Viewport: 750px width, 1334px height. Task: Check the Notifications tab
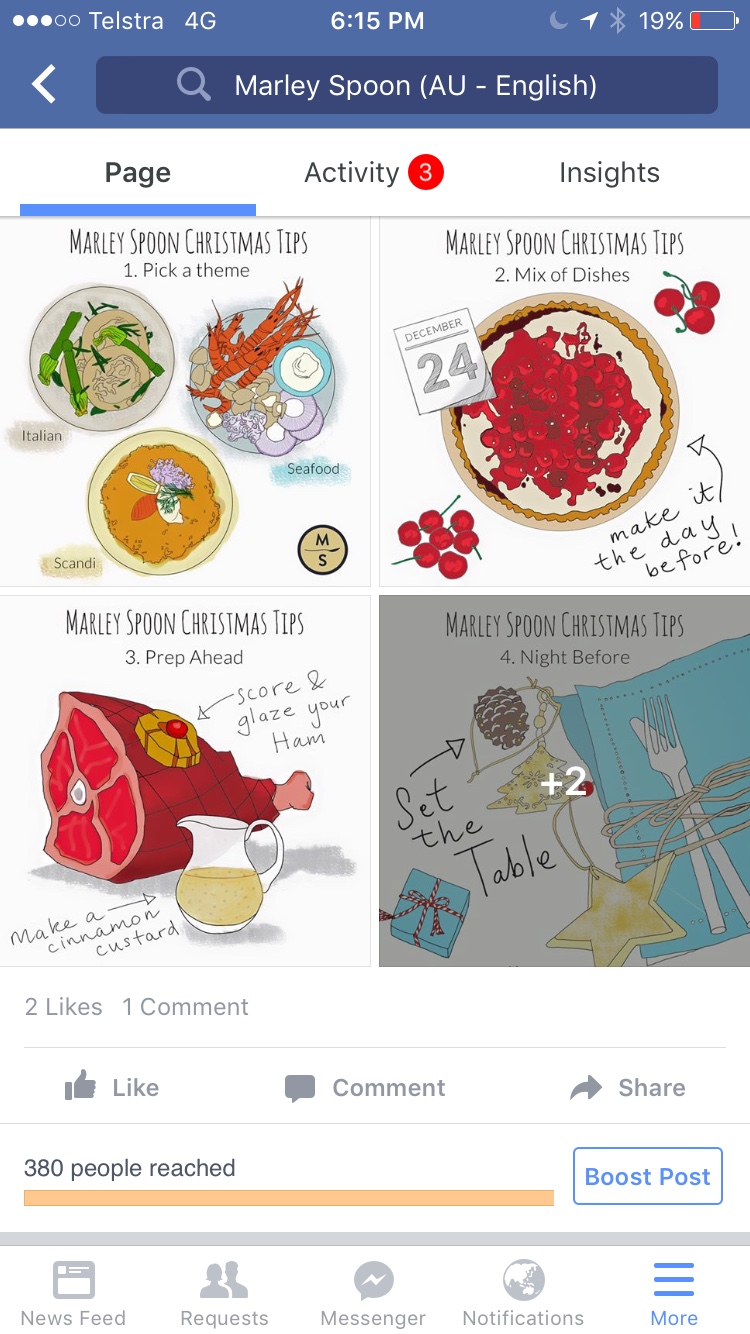(x=523, y=1293)
